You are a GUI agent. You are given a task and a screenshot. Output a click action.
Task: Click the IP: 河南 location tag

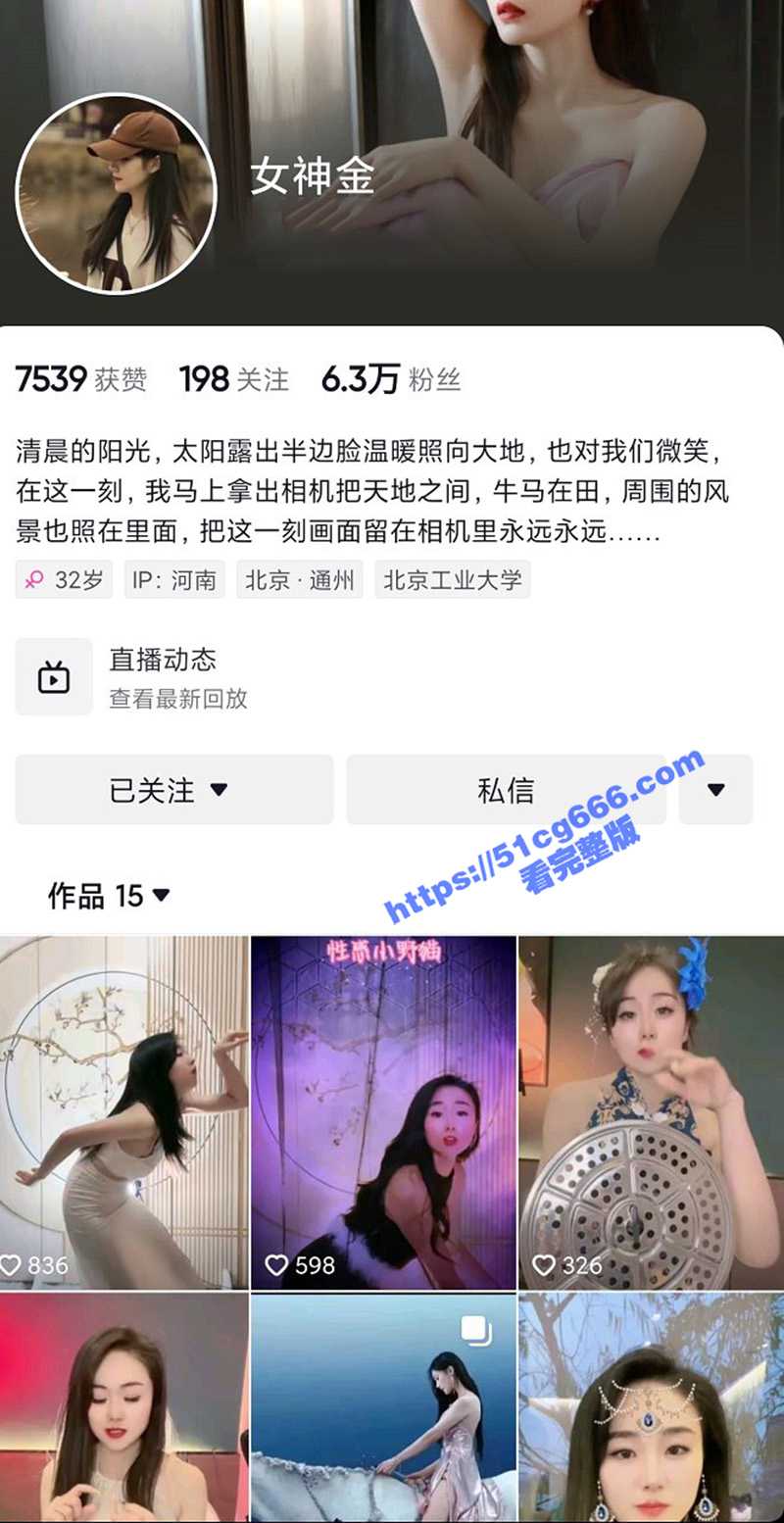pos(173,579)
